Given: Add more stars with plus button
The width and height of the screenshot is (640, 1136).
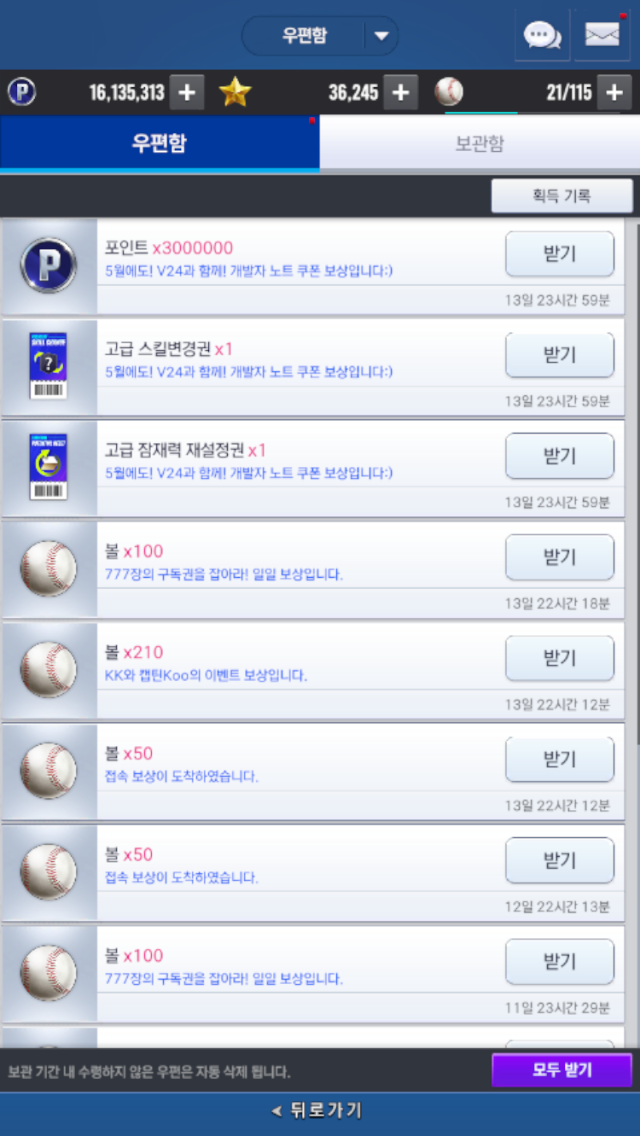Looking at the screenshot, I should [x=400, y=93].
